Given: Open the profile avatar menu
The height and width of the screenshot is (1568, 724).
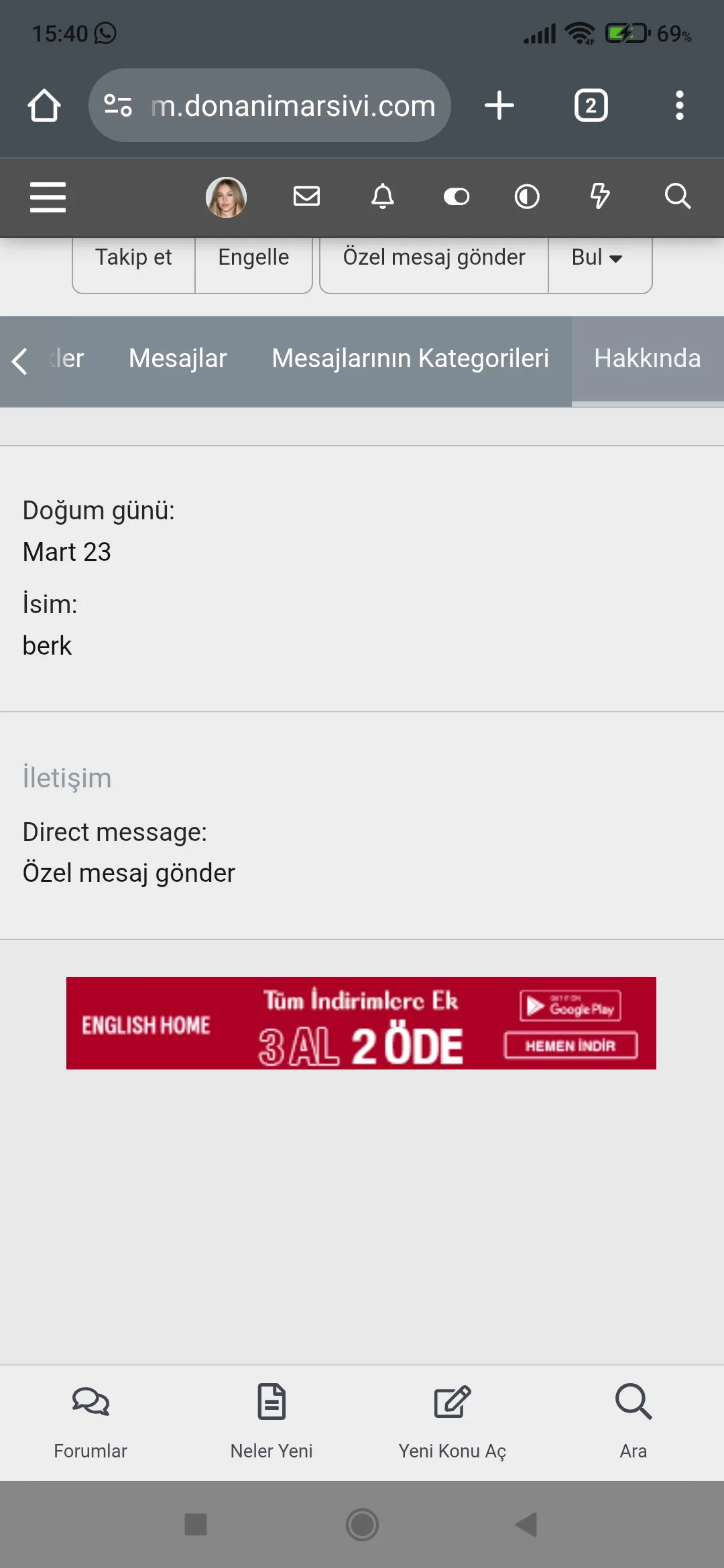Looking at the screenshot, I should [226, 197].
